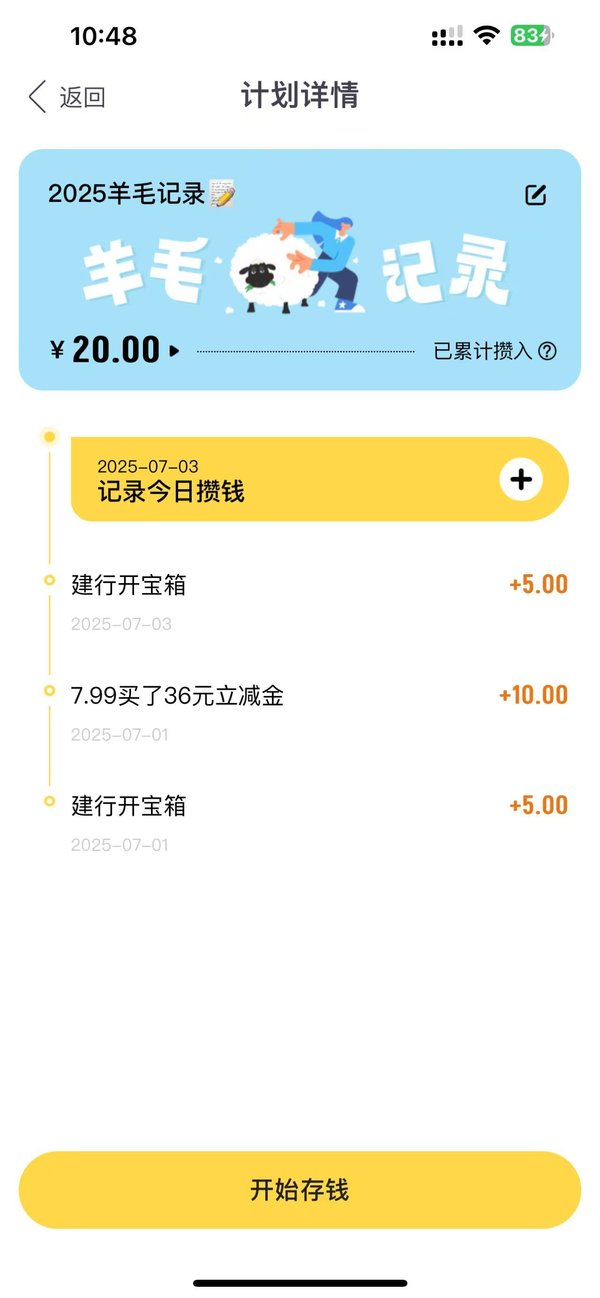Add today's saving with the plus button

[521, 479]
